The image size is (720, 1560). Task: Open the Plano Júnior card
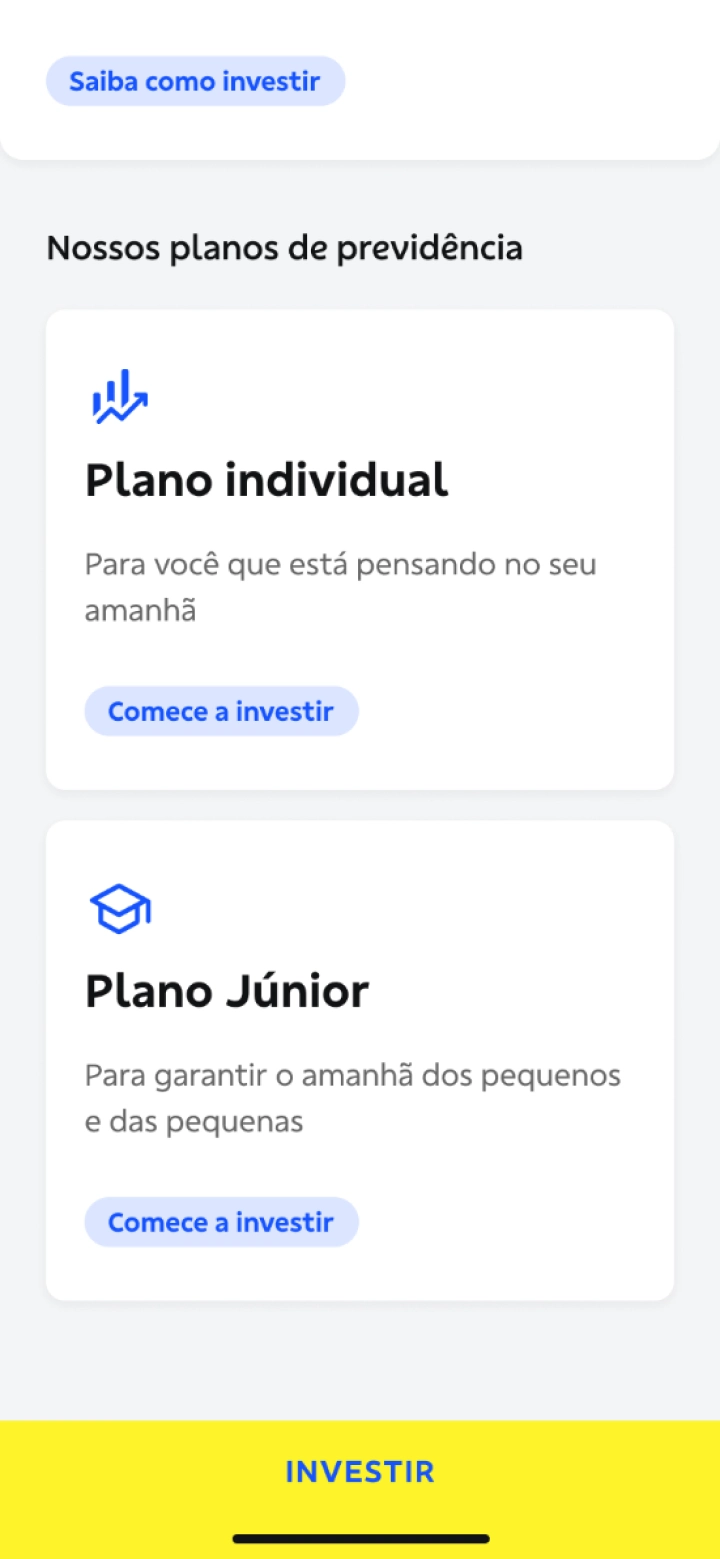coord(360,1058)
